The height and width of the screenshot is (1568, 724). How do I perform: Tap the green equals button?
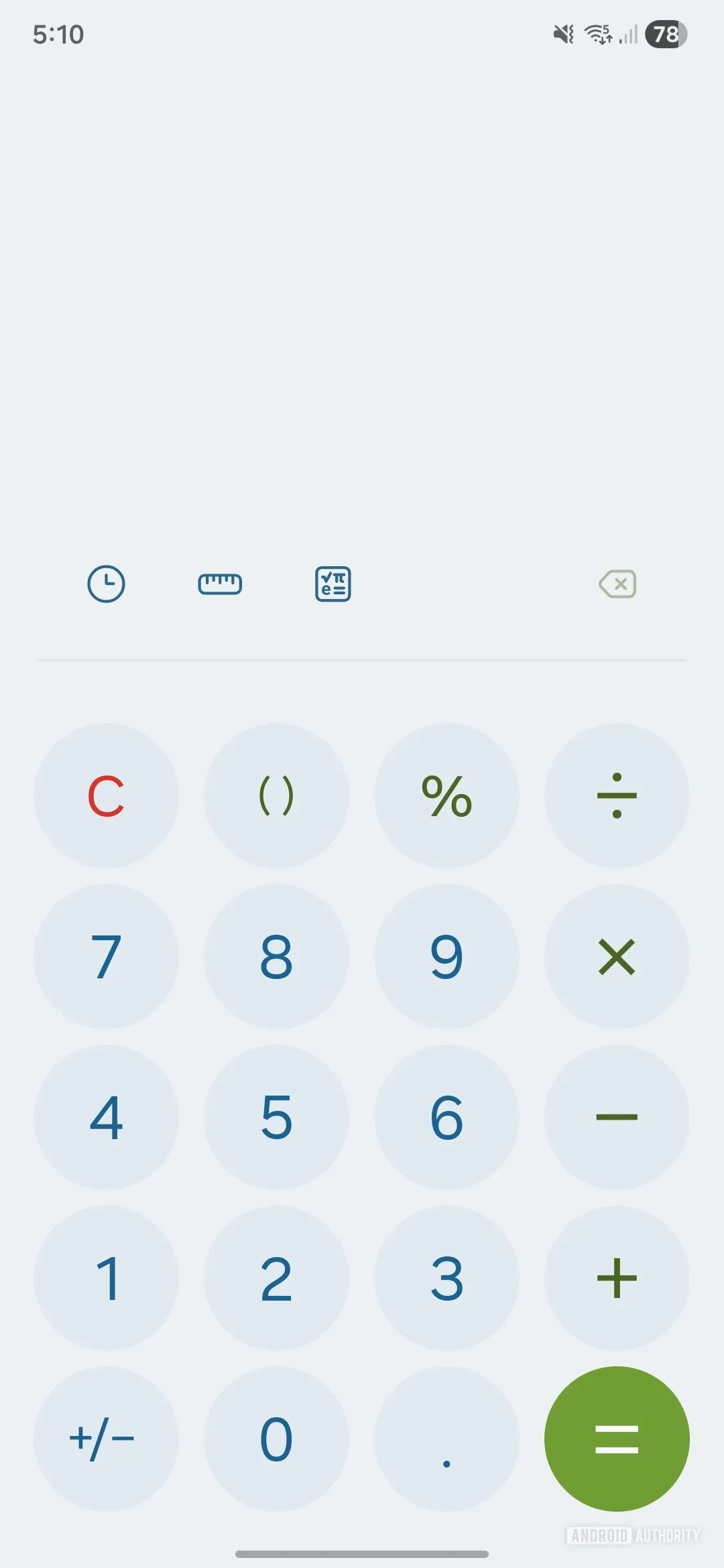click(x=617, y=1439)
